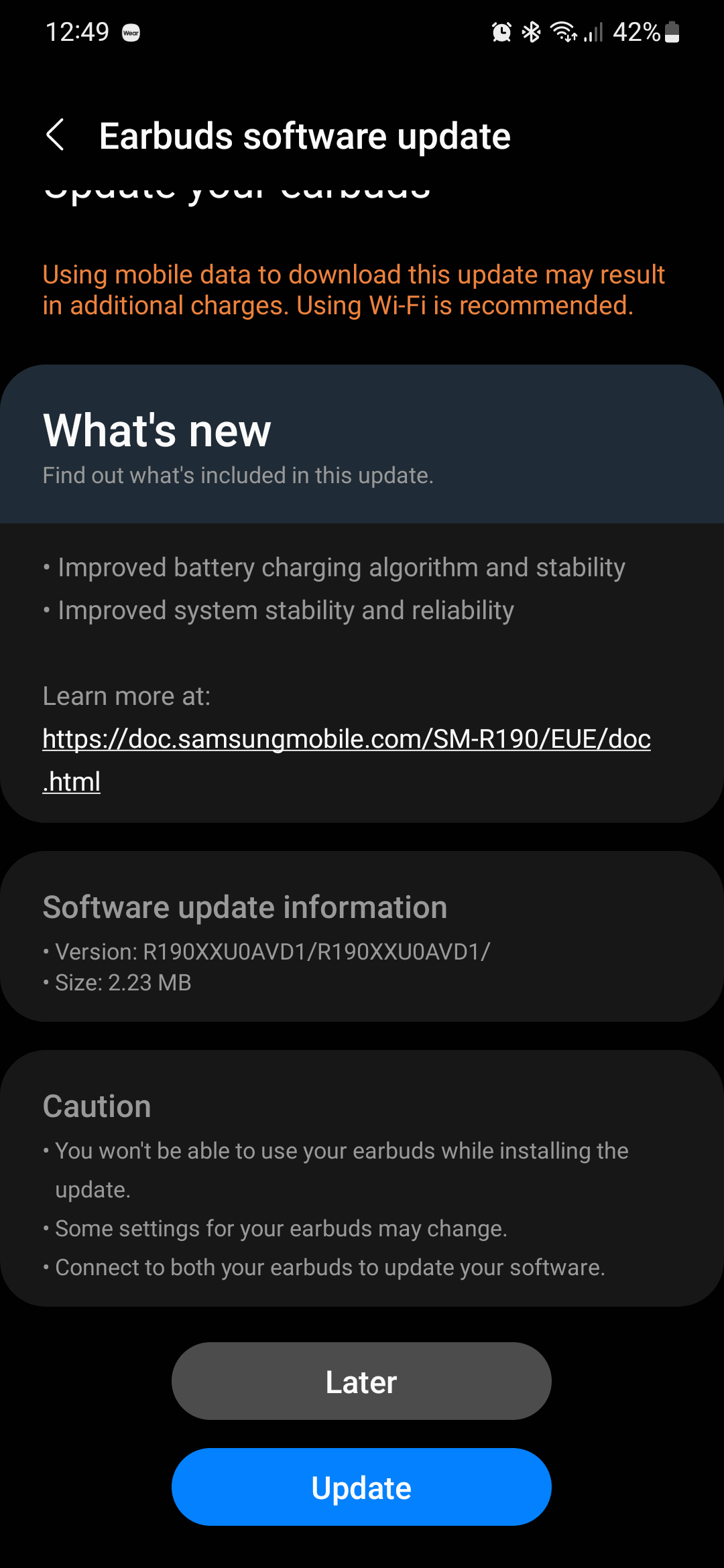Open the doc.samsungmobile.com learn more link
The width and height of the screenshot is (724, 1568).
346,740
